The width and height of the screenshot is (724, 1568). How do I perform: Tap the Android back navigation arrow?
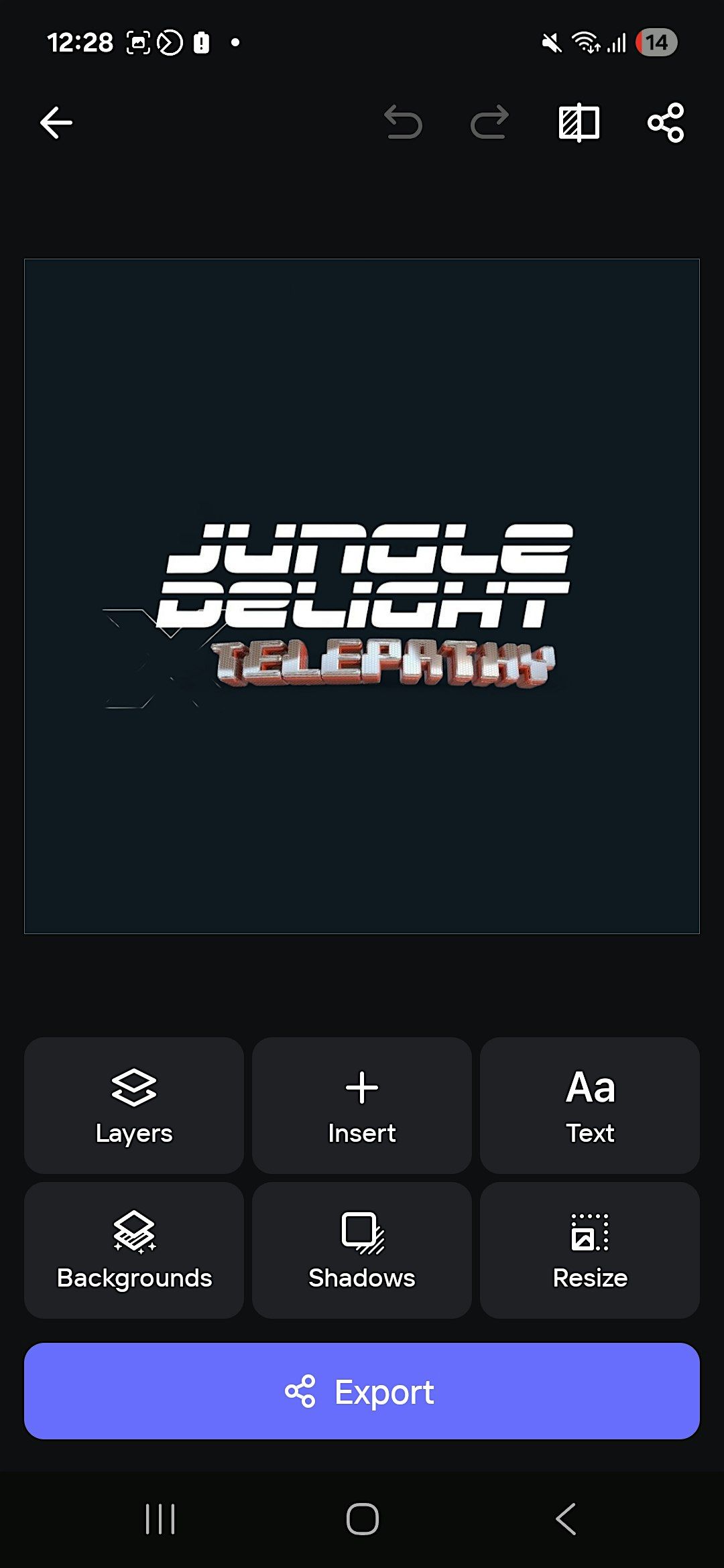click(x=565, y=1520)
